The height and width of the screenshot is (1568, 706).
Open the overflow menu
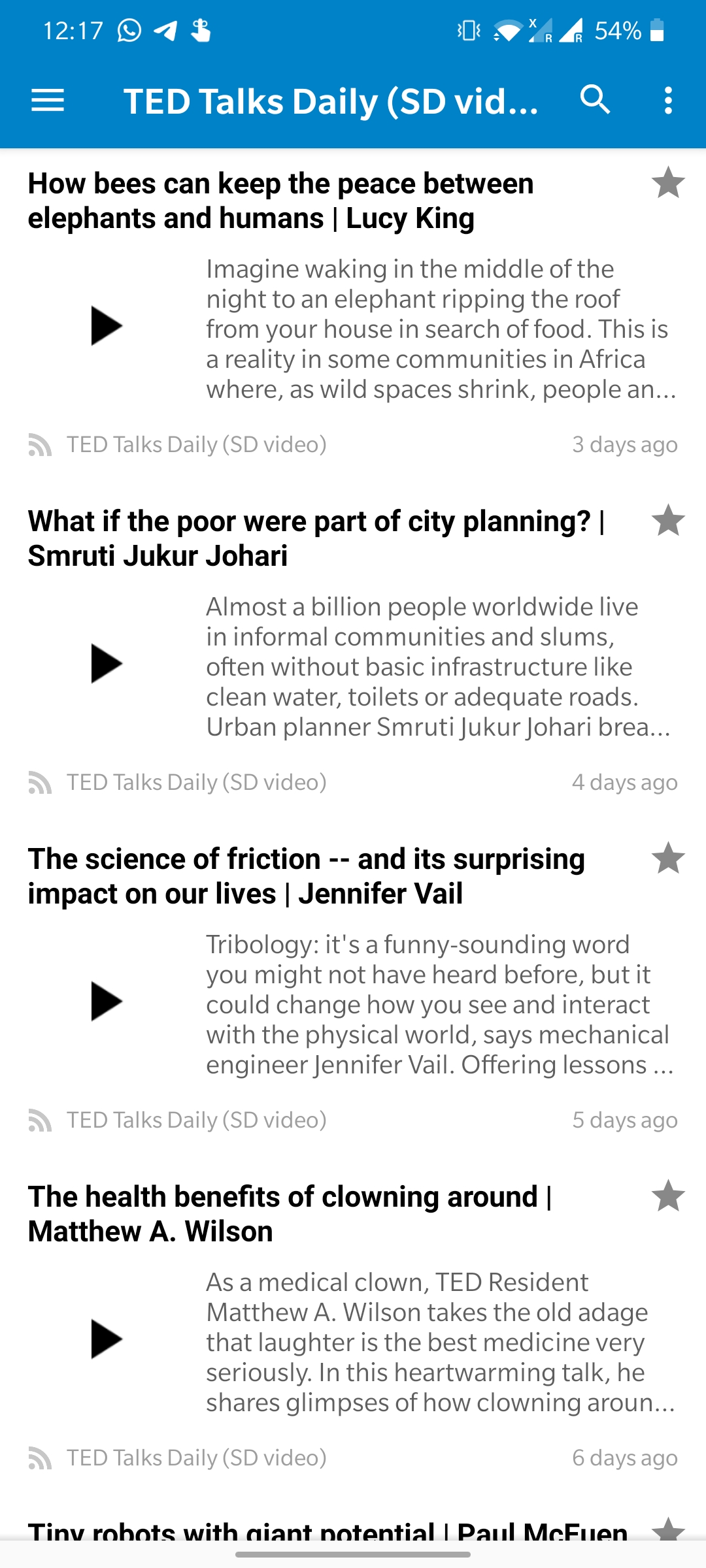point(667,101)
